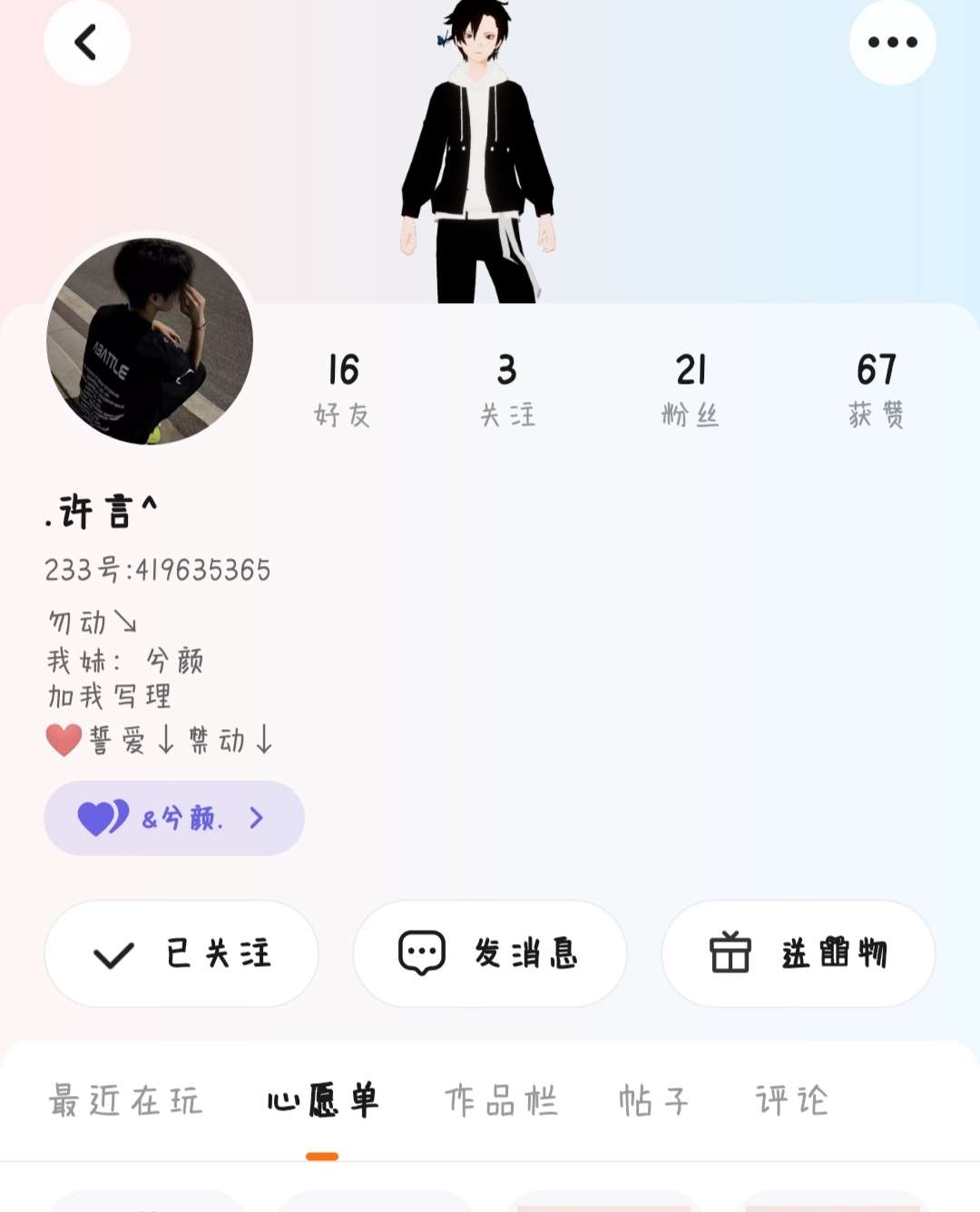Switch to the 作品栏 tab

(x=501, y=1100)
